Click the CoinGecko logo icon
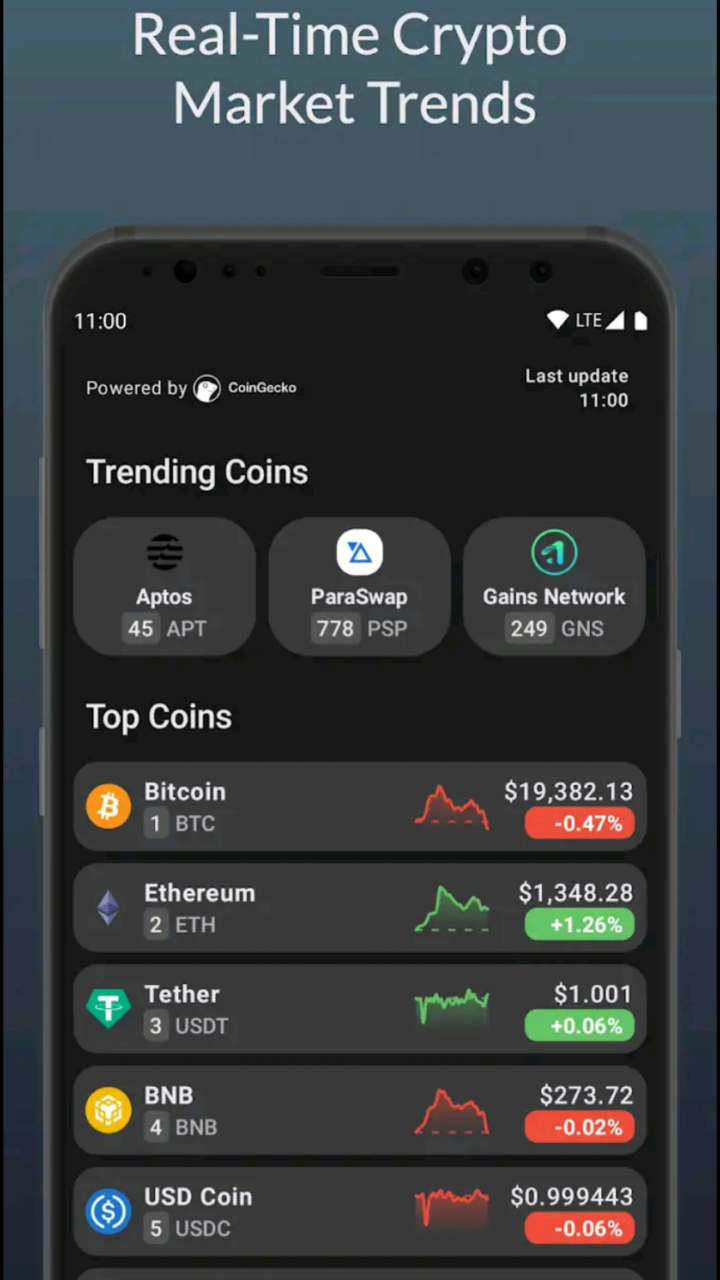720x1280 pixels. click(207, 387)
